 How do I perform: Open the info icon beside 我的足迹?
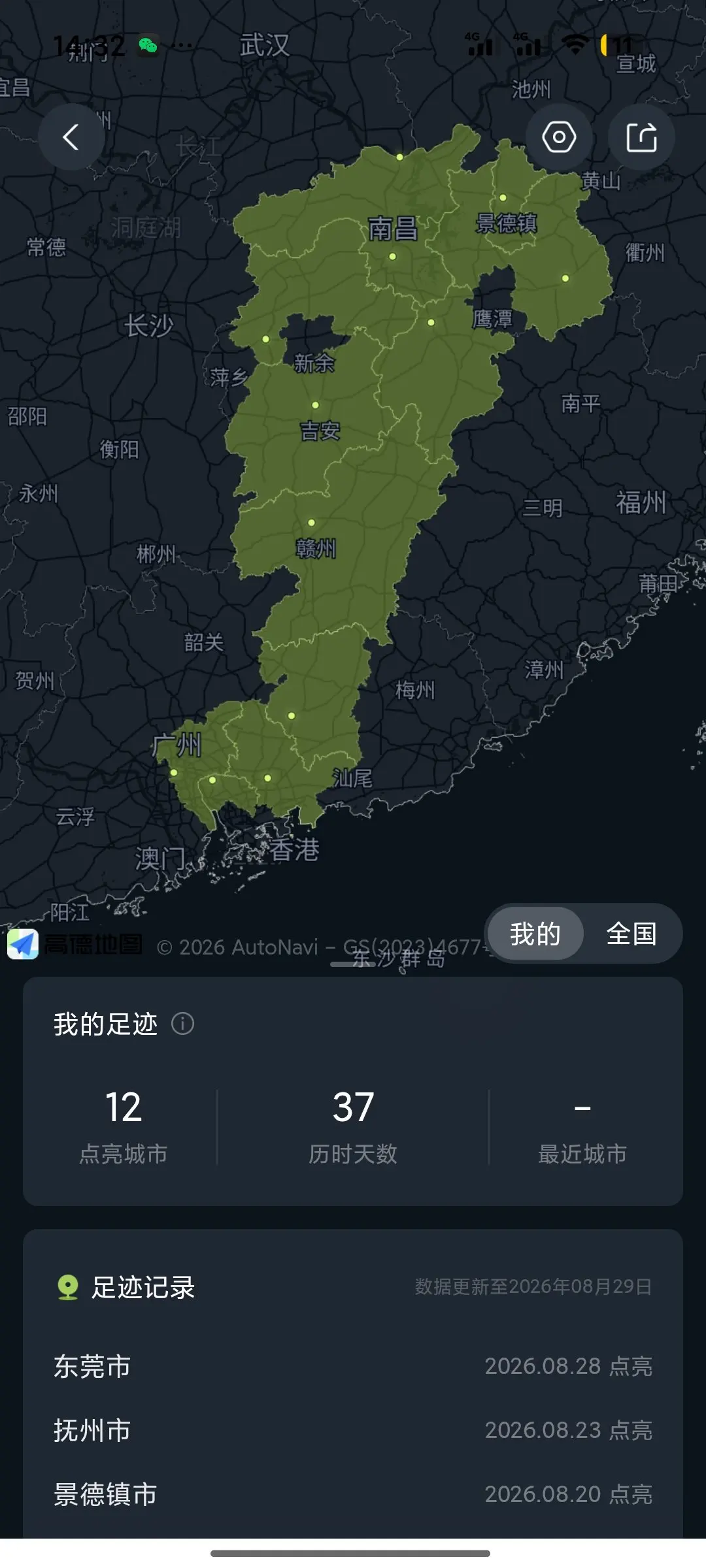(182, 1023)
